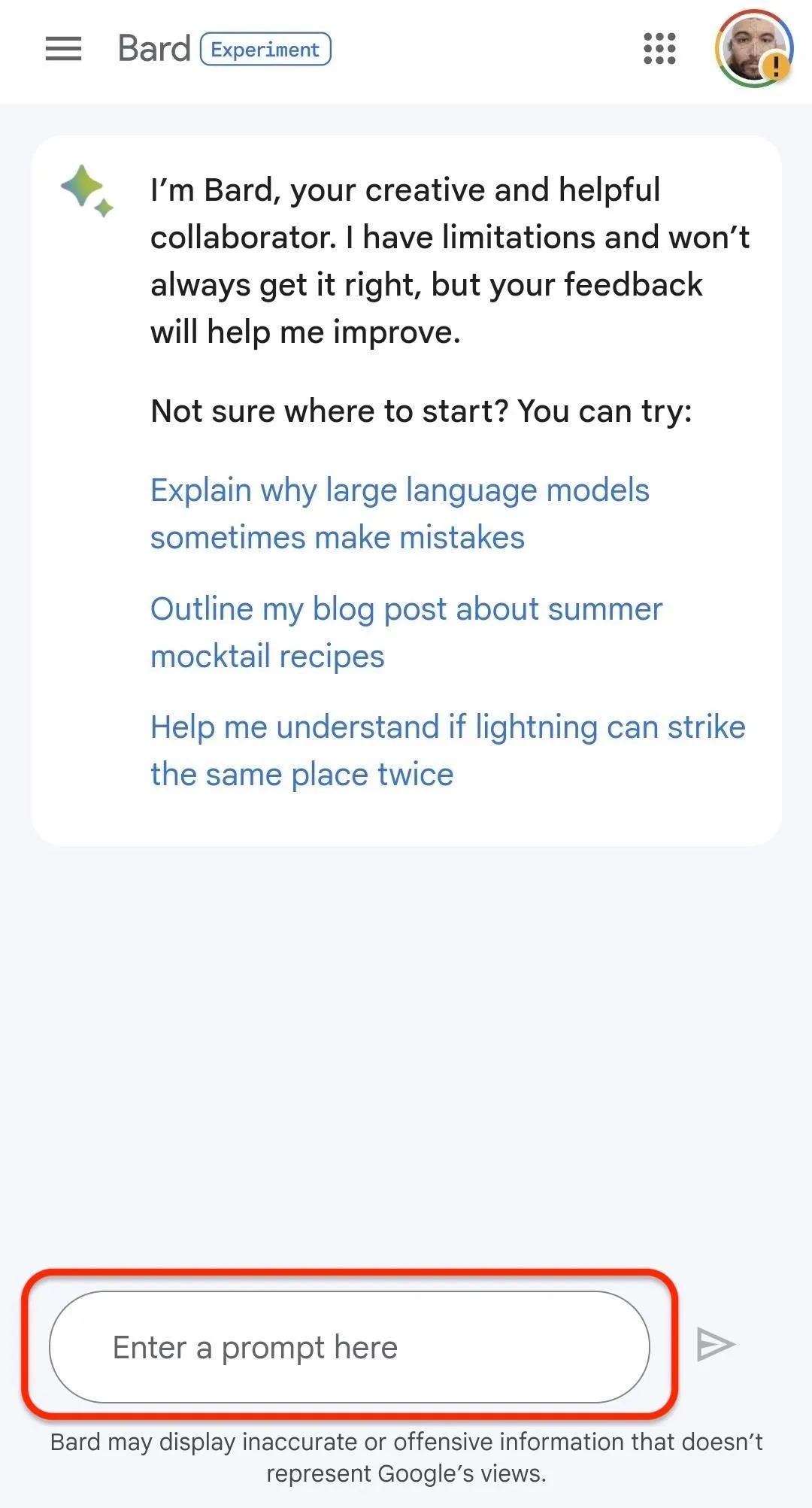This screenshot has height=1508, width=812.
Task: Open the Google apps grid
Action: tap(659, 49)
